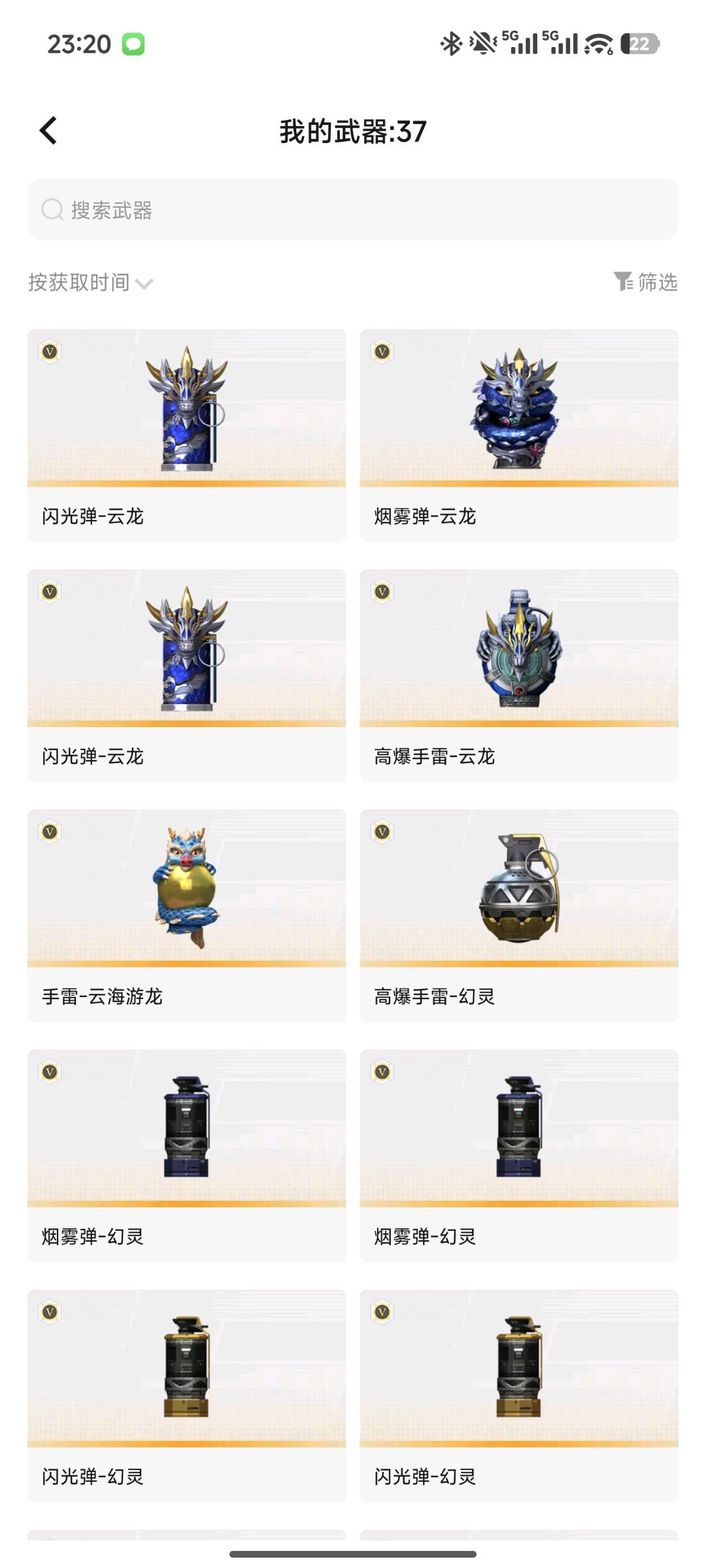Go back using the top-left arrow
706x1568 pixels.
click(x=48, y=131)
